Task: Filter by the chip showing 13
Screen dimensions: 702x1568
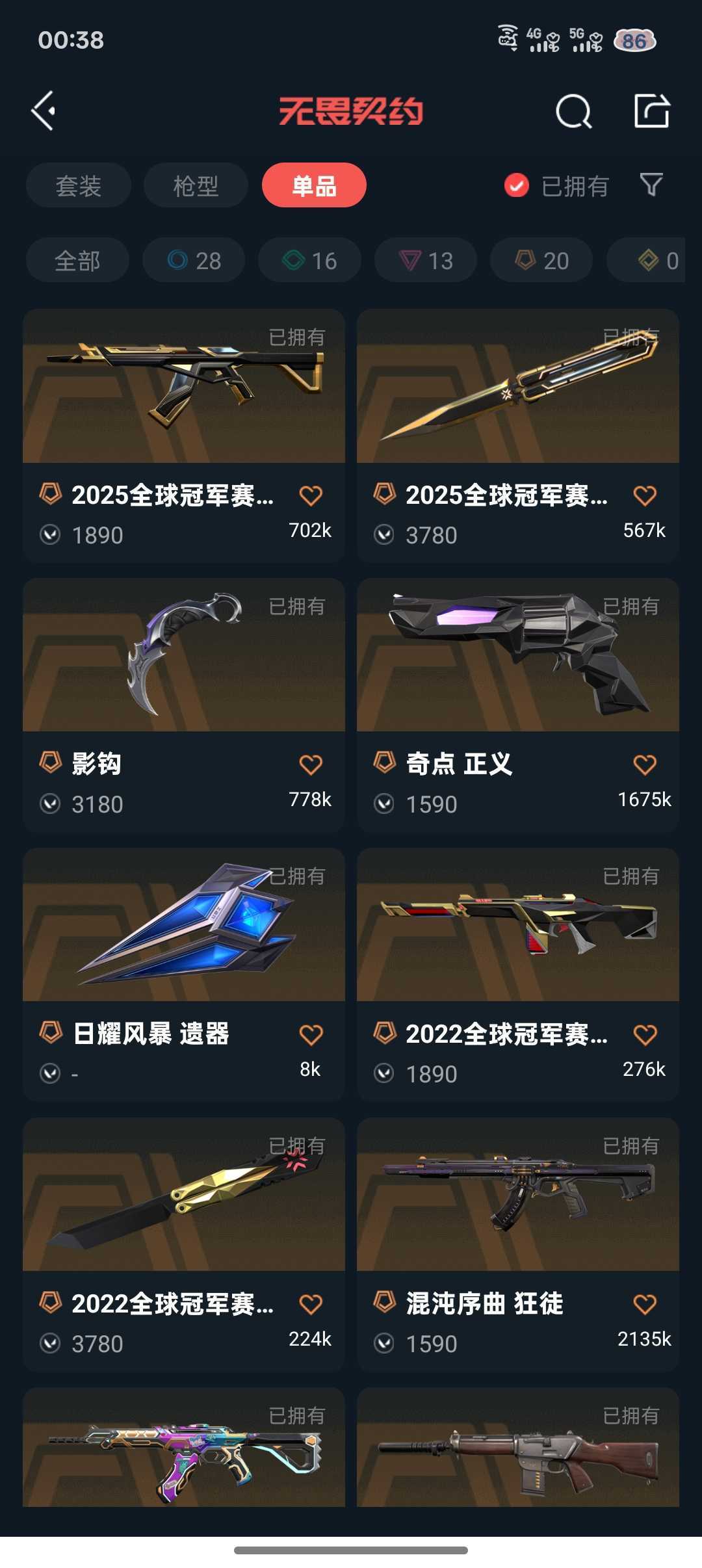Action: (426, 261)
